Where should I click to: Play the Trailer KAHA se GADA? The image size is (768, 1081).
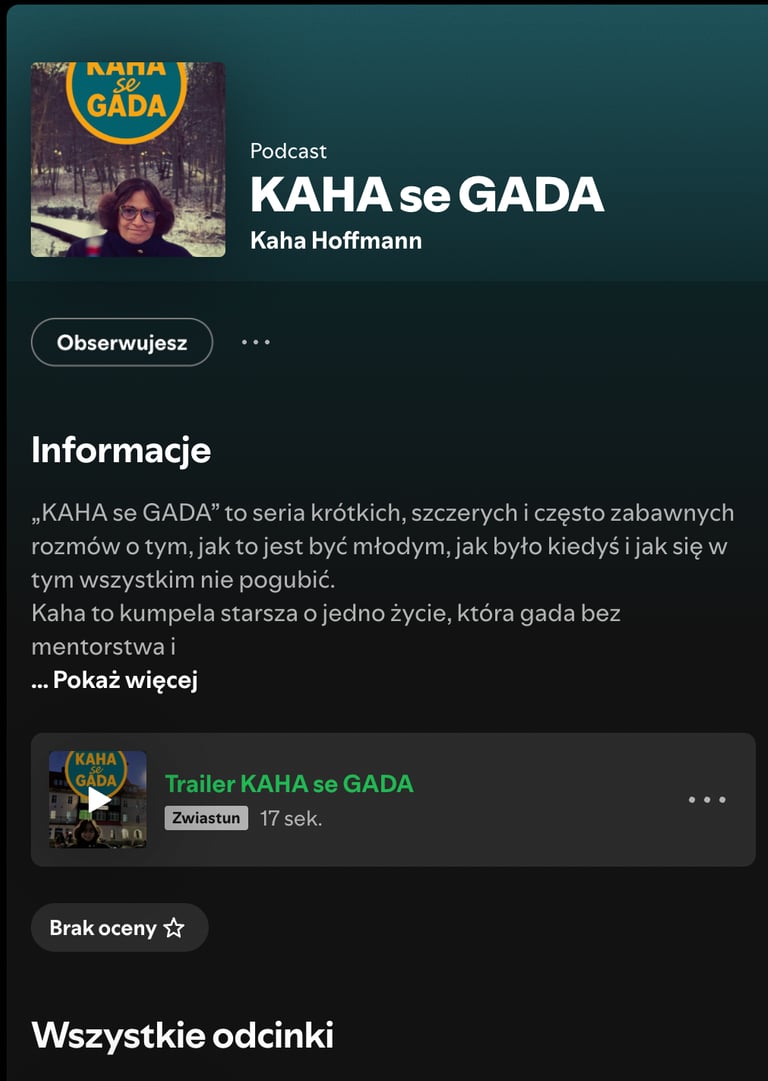click(x=98, y=799)
